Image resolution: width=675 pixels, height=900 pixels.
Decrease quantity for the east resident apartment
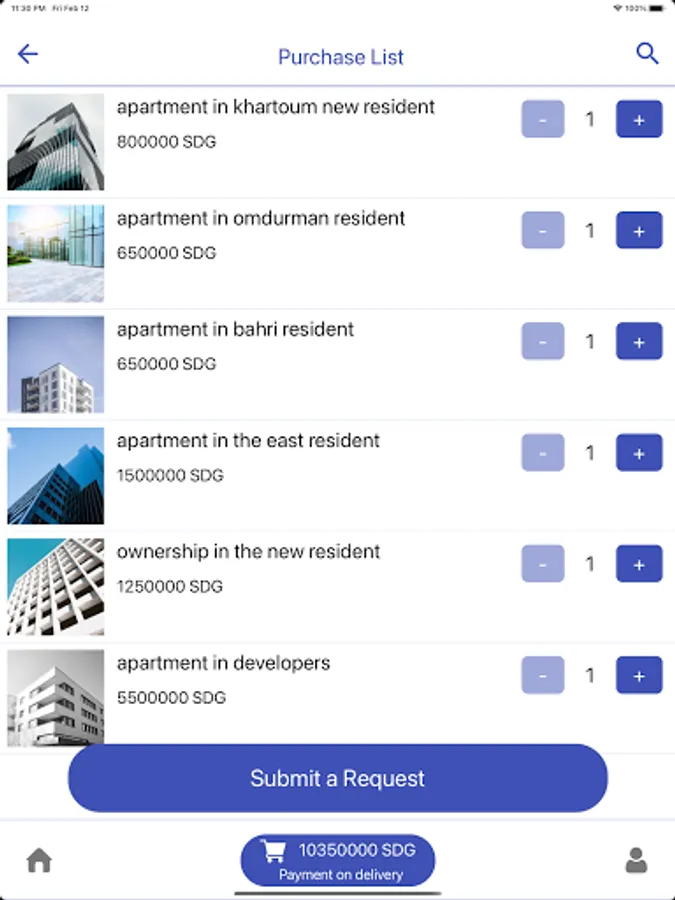(x=543, y=453)
